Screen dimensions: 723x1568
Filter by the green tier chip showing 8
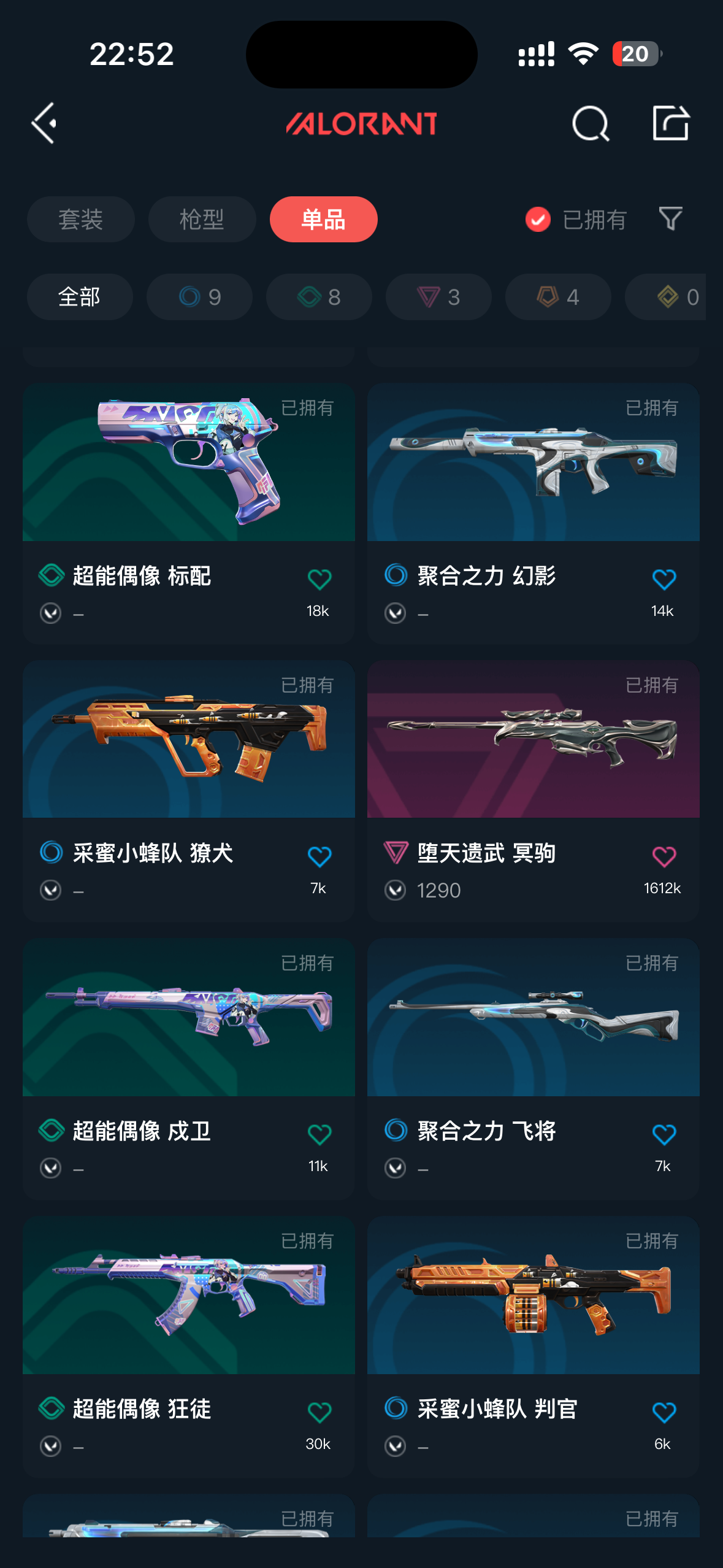tap(319, 297)
